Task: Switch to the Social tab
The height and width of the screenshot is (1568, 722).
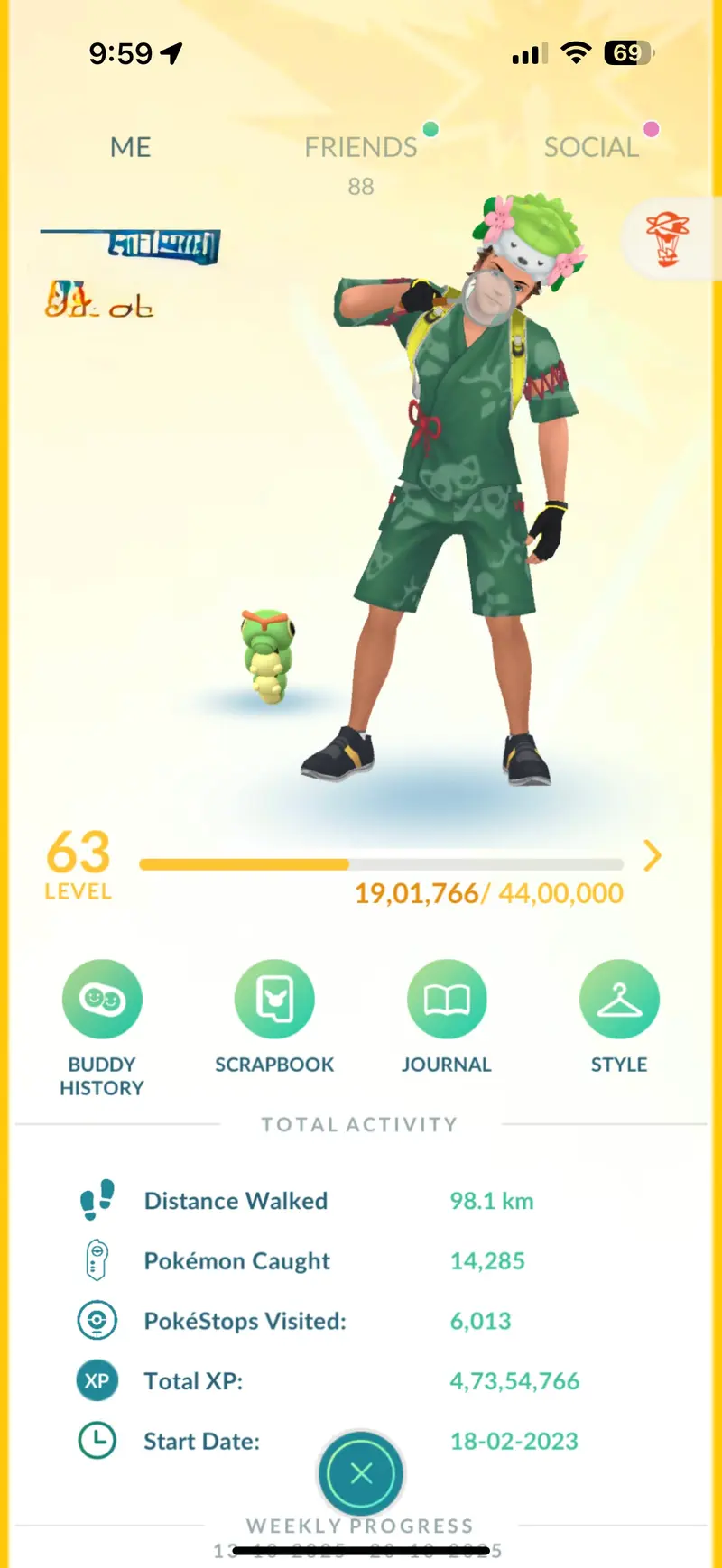Action: tap(591, 147)
